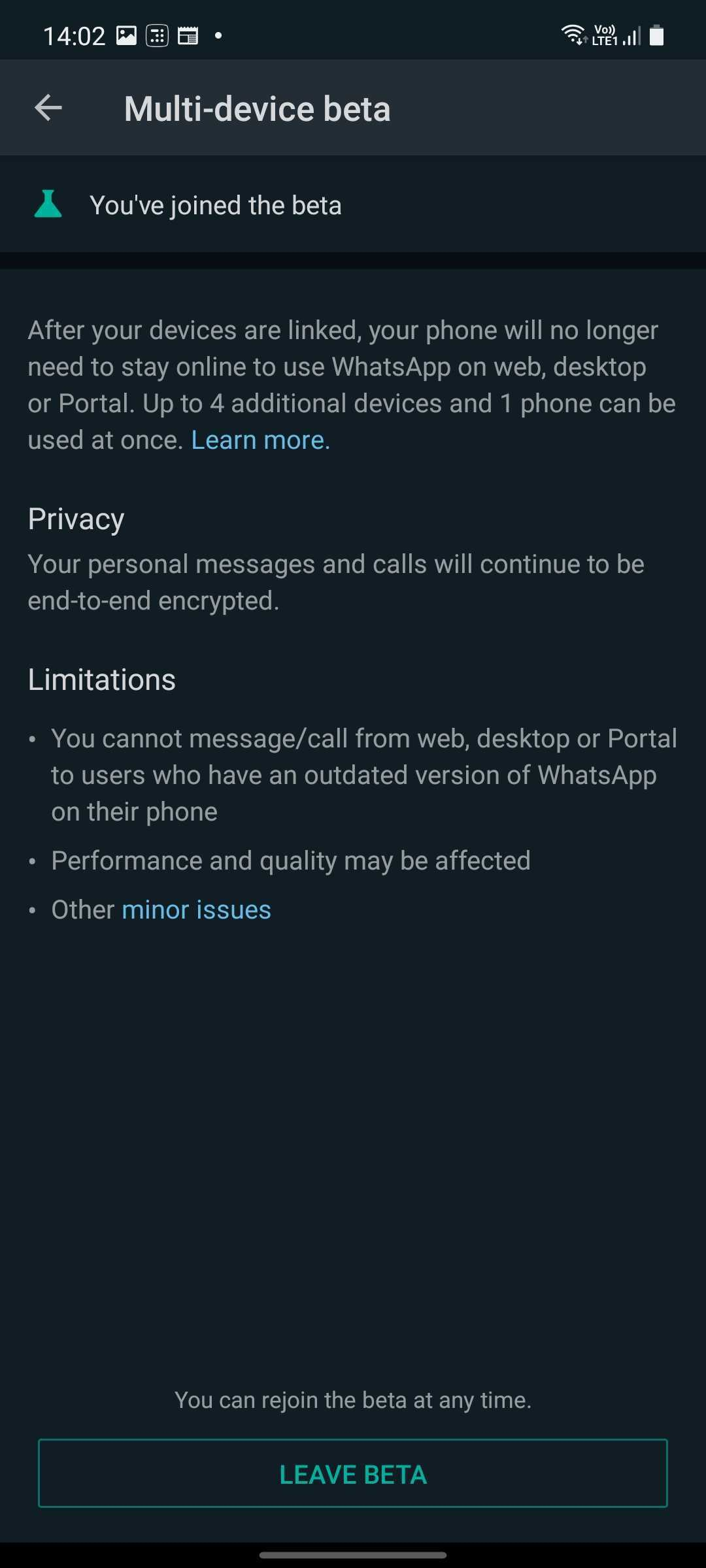The image size is (706, 1568).
Task: Tap the Leave Beta button
Action: (x=353, y=1474)
